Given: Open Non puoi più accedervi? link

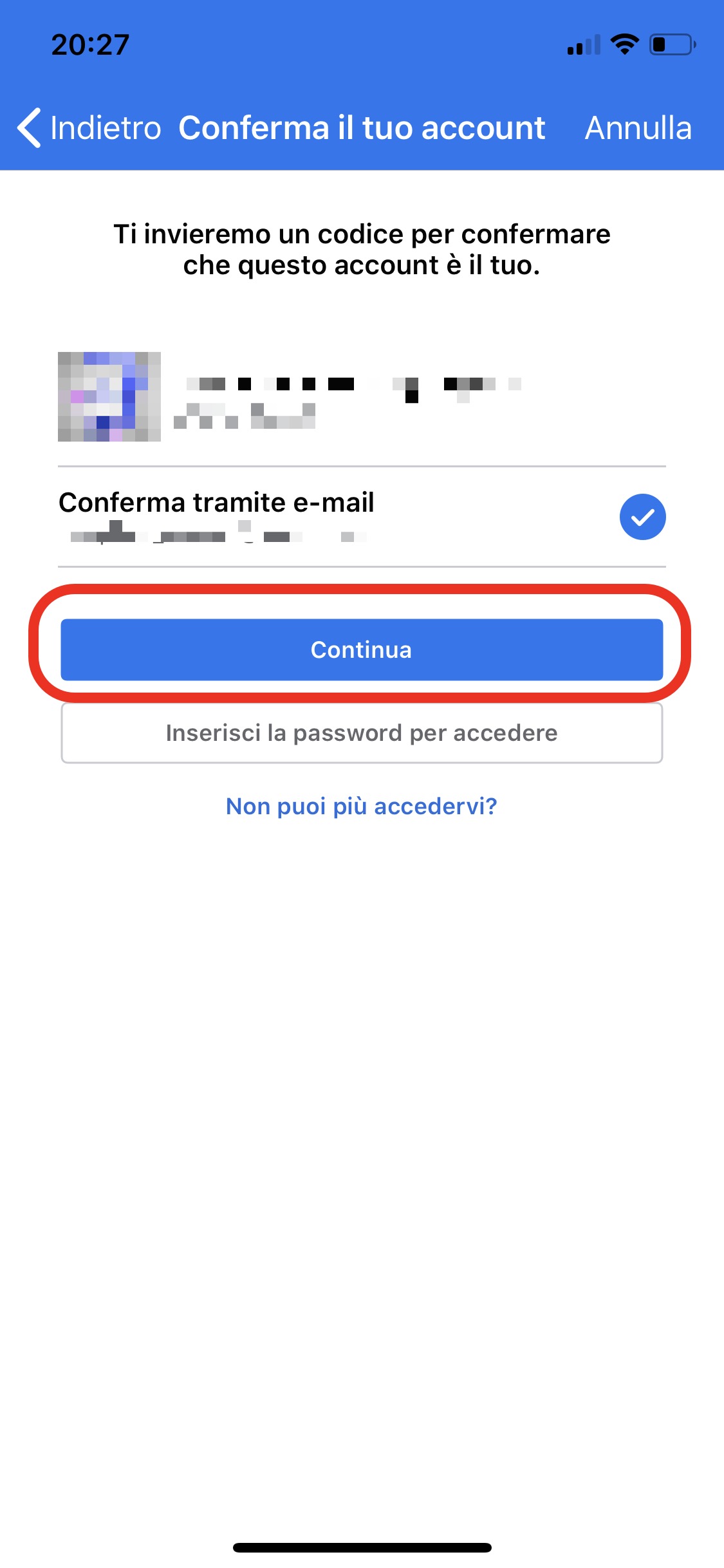Looking at the screenshot, I should pyautogui.click(x=361, y=806).
